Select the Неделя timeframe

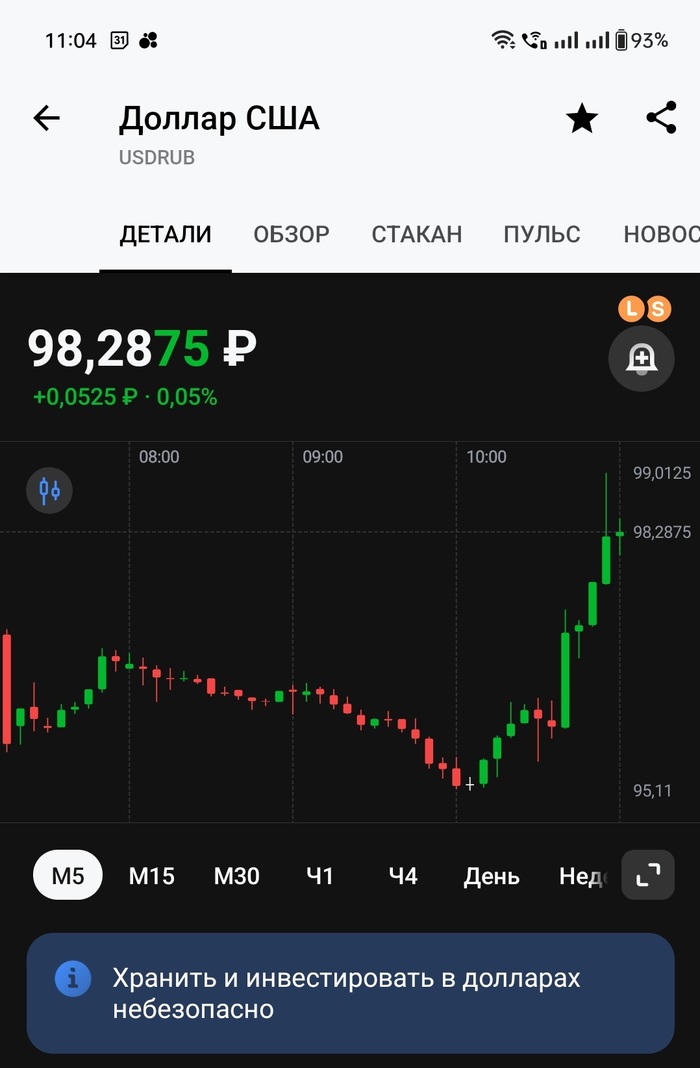(x=582, y=876)
